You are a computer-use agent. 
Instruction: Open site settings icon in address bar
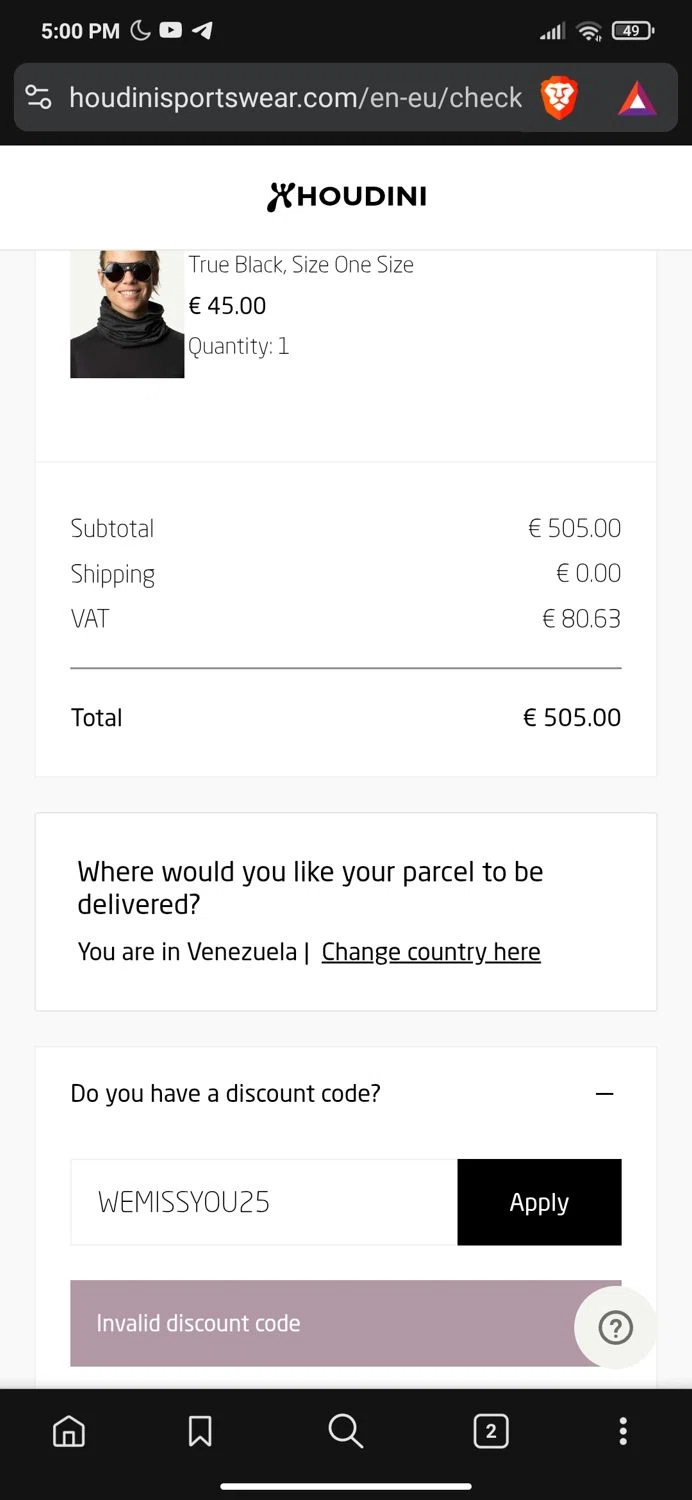click(x=38, y=97)
